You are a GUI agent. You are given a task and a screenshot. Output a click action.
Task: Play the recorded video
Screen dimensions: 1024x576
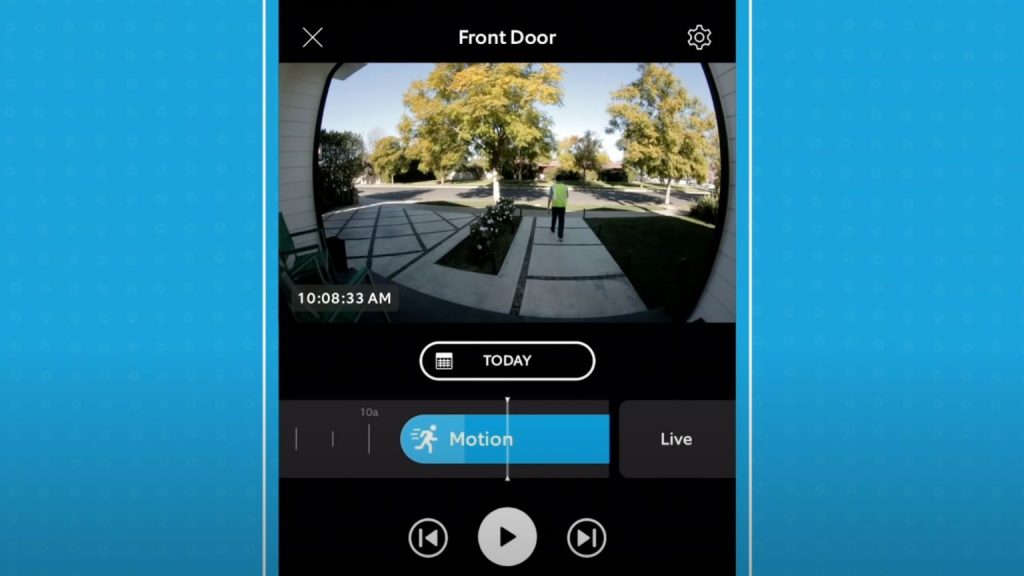507,538
